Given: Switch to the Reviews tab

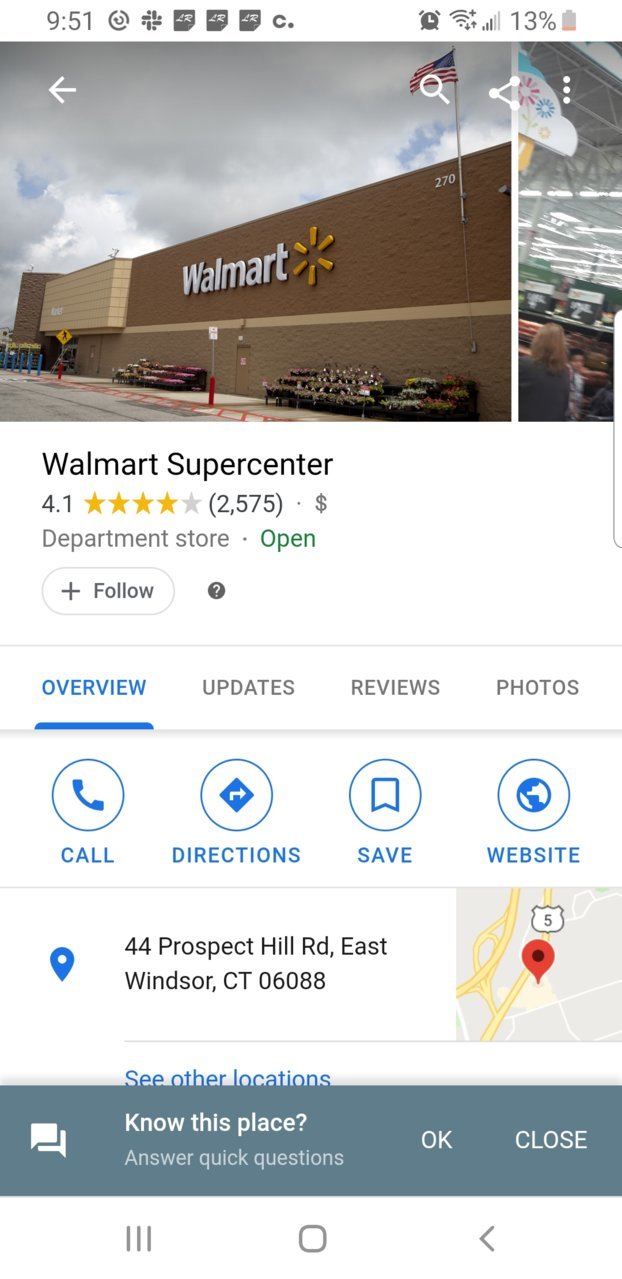Looking at the screenshot, I should (x=395, y=687).
